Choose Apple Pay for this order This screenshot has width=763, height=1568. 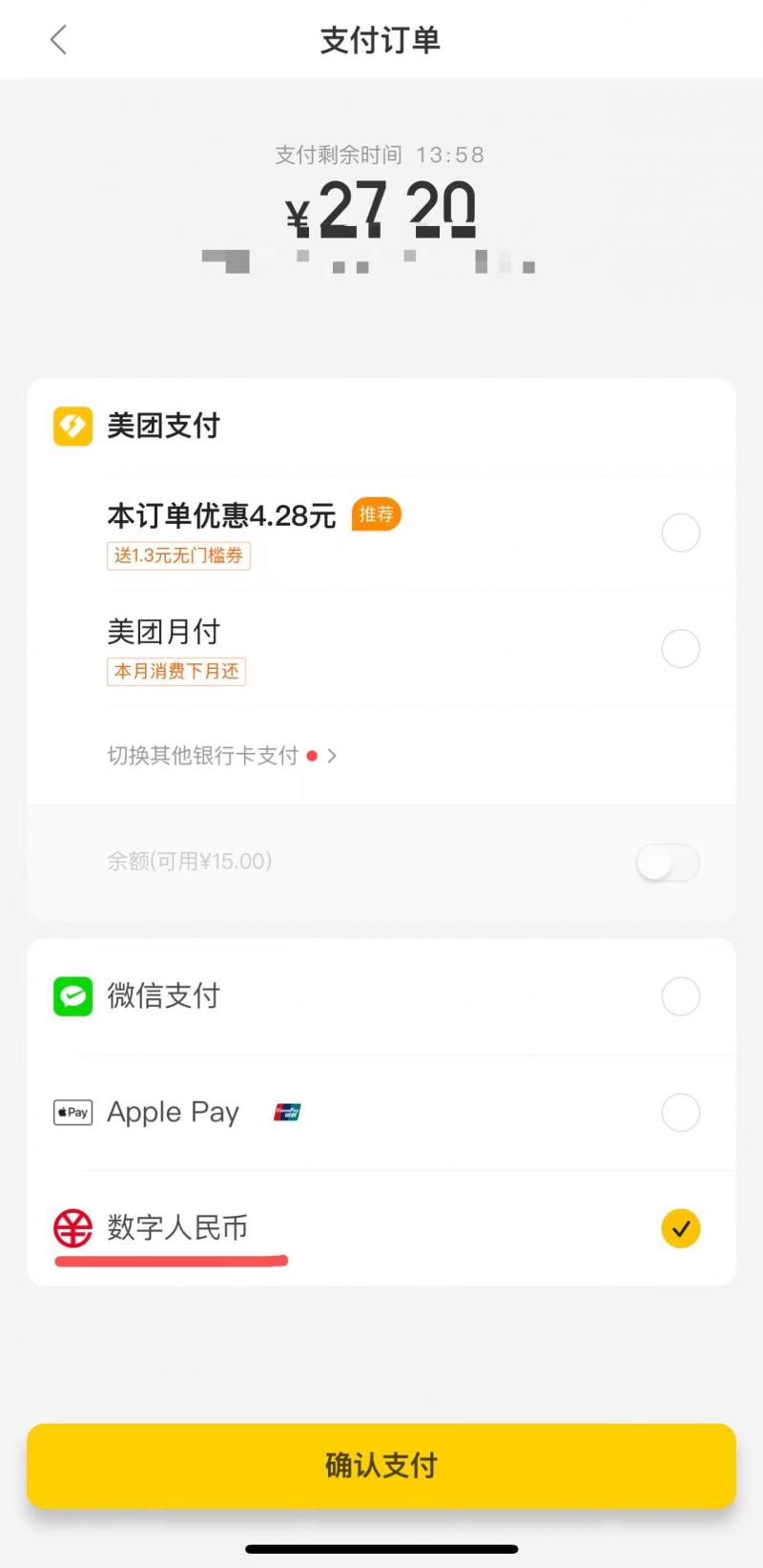click(680, 1113)
